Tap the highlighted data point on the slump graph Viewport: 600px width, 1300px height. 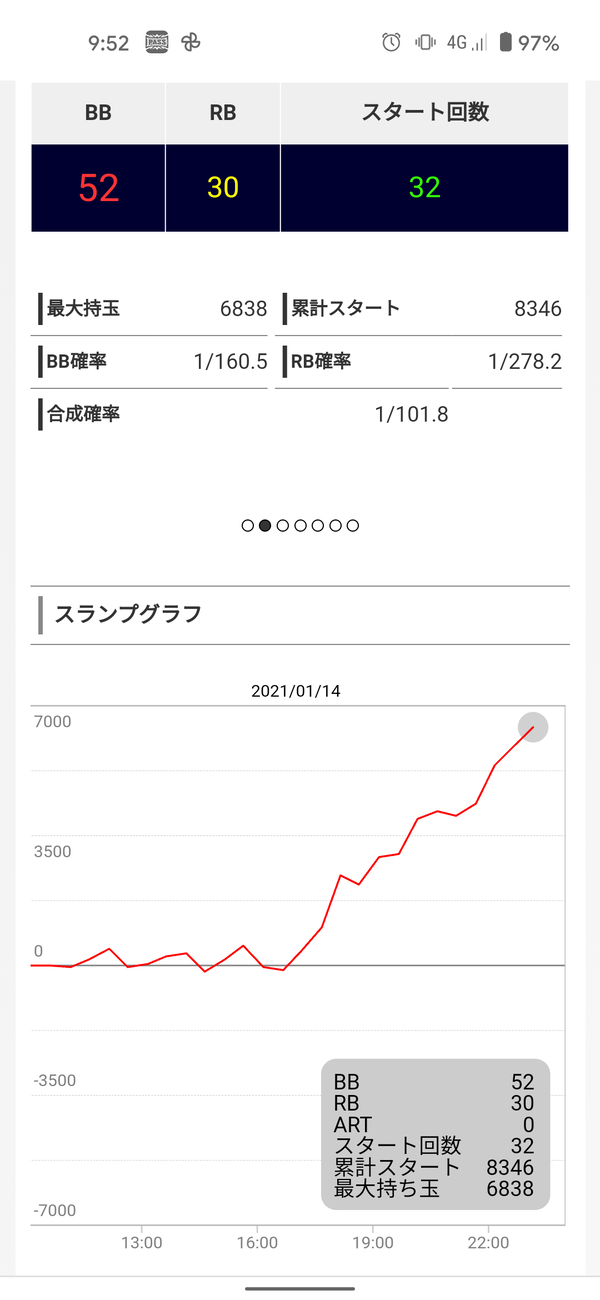tap(533, 728)
